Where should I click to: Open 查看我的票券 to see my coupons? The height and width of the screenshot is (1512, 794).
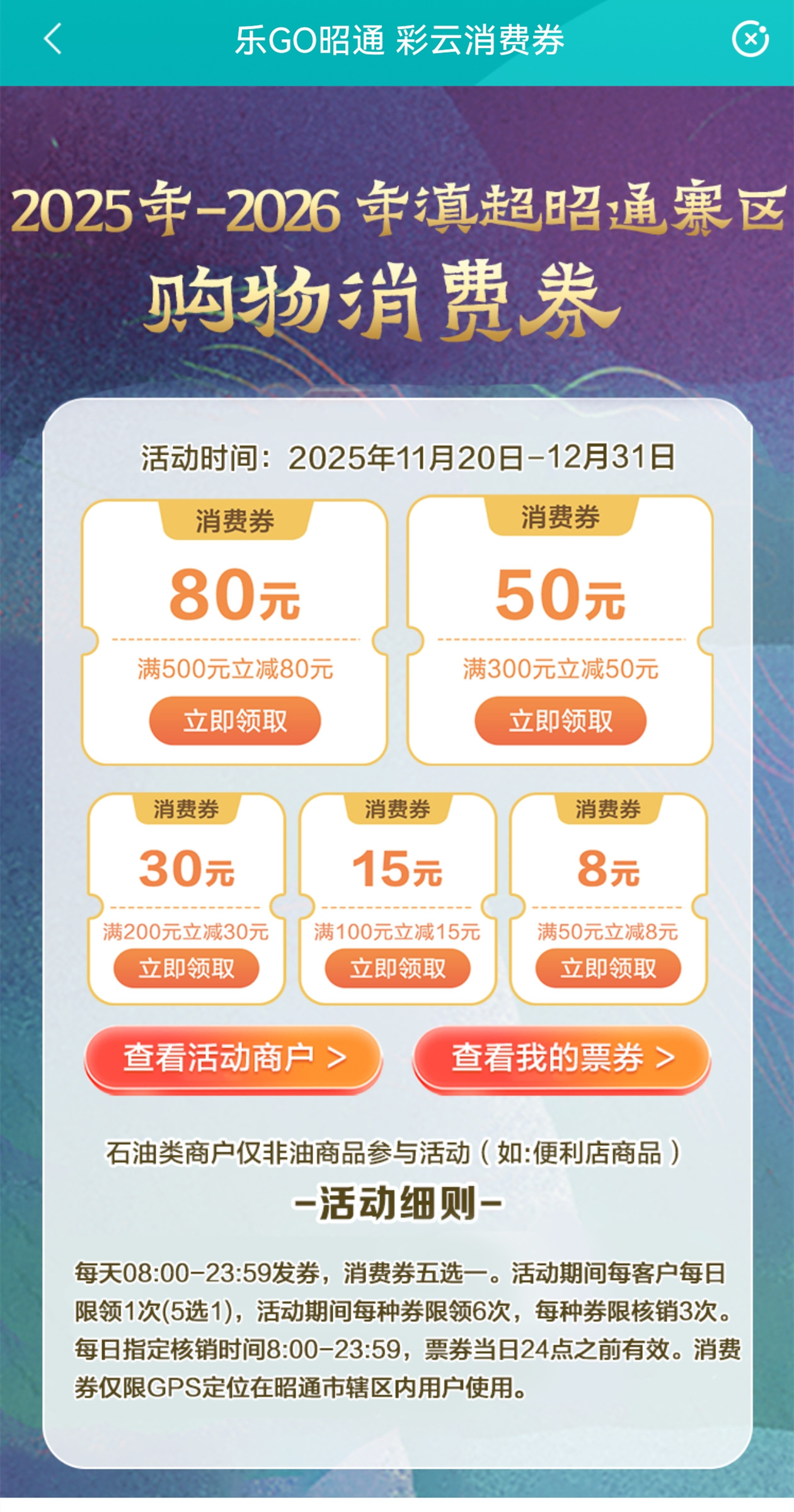tap(561, 1057)
